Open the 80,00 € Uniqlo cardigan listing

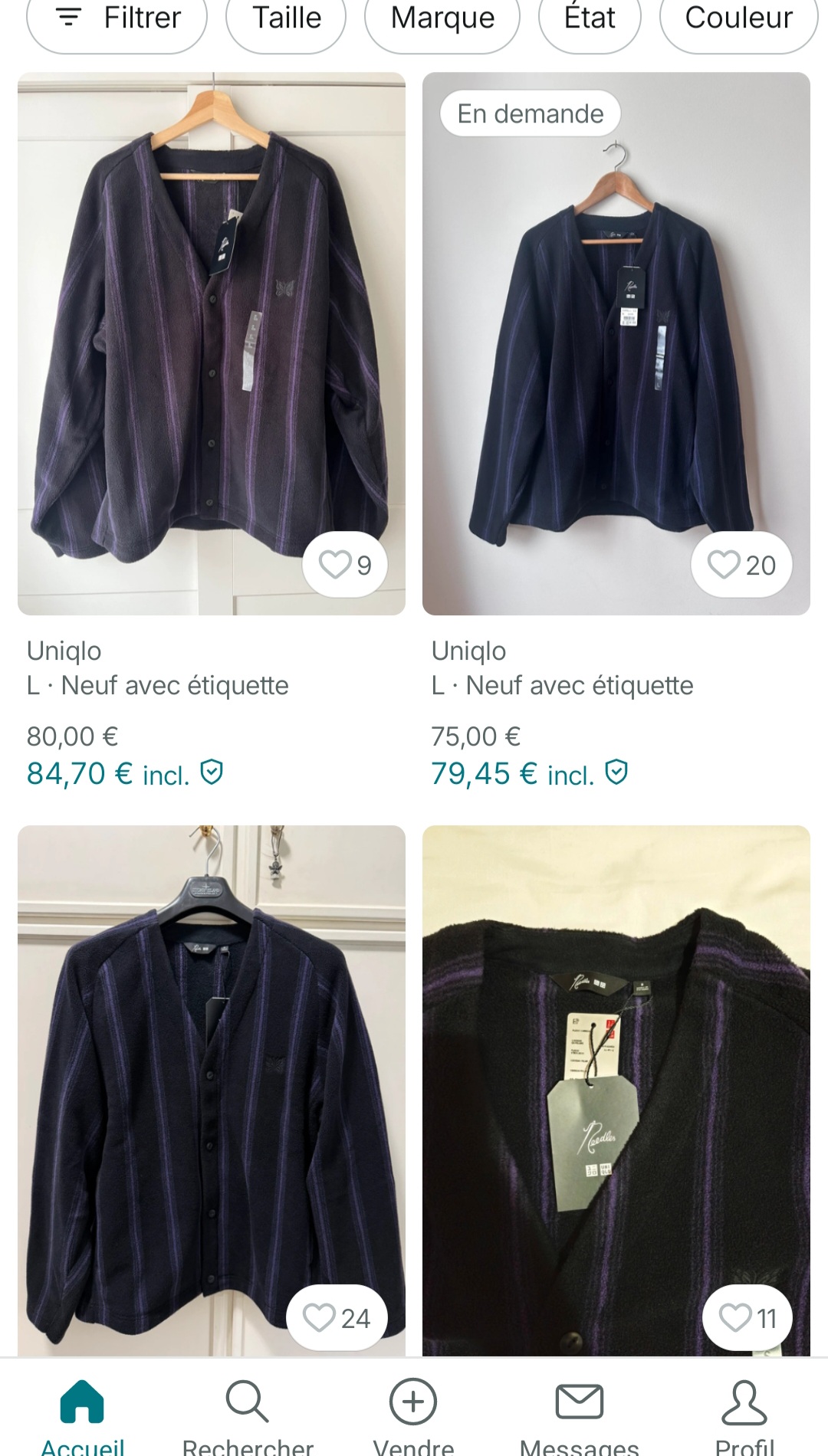tap(212, 343)
